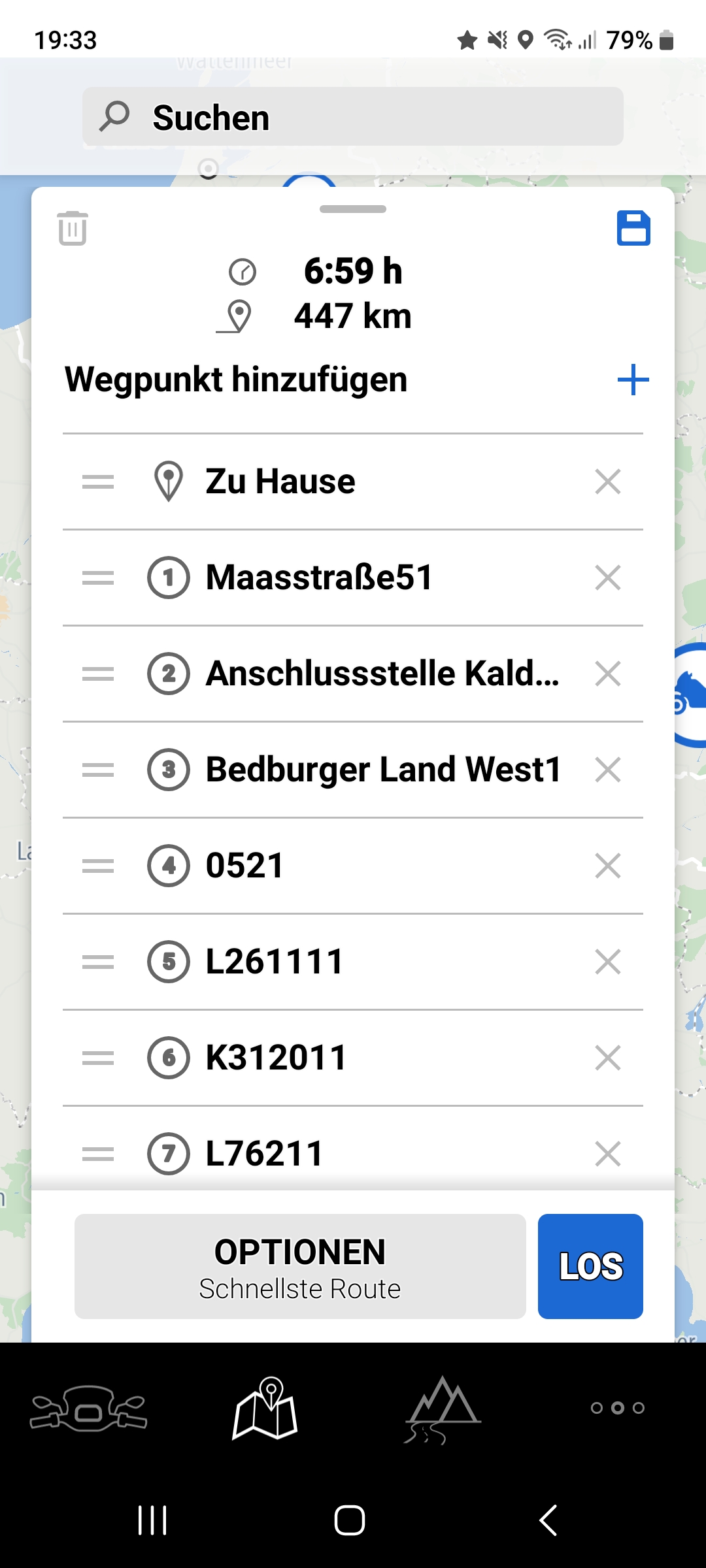Remove waypoint K312011

point(608,1058)
